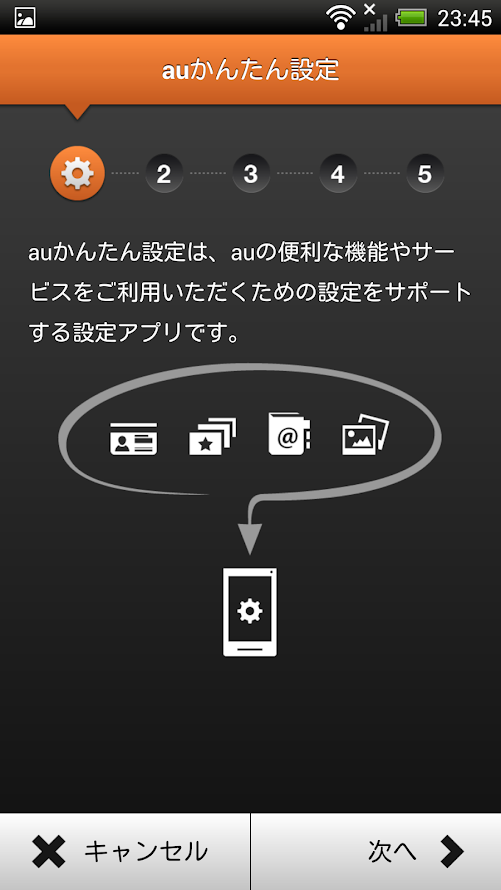Cancel the au easy setup

[125, 851]
